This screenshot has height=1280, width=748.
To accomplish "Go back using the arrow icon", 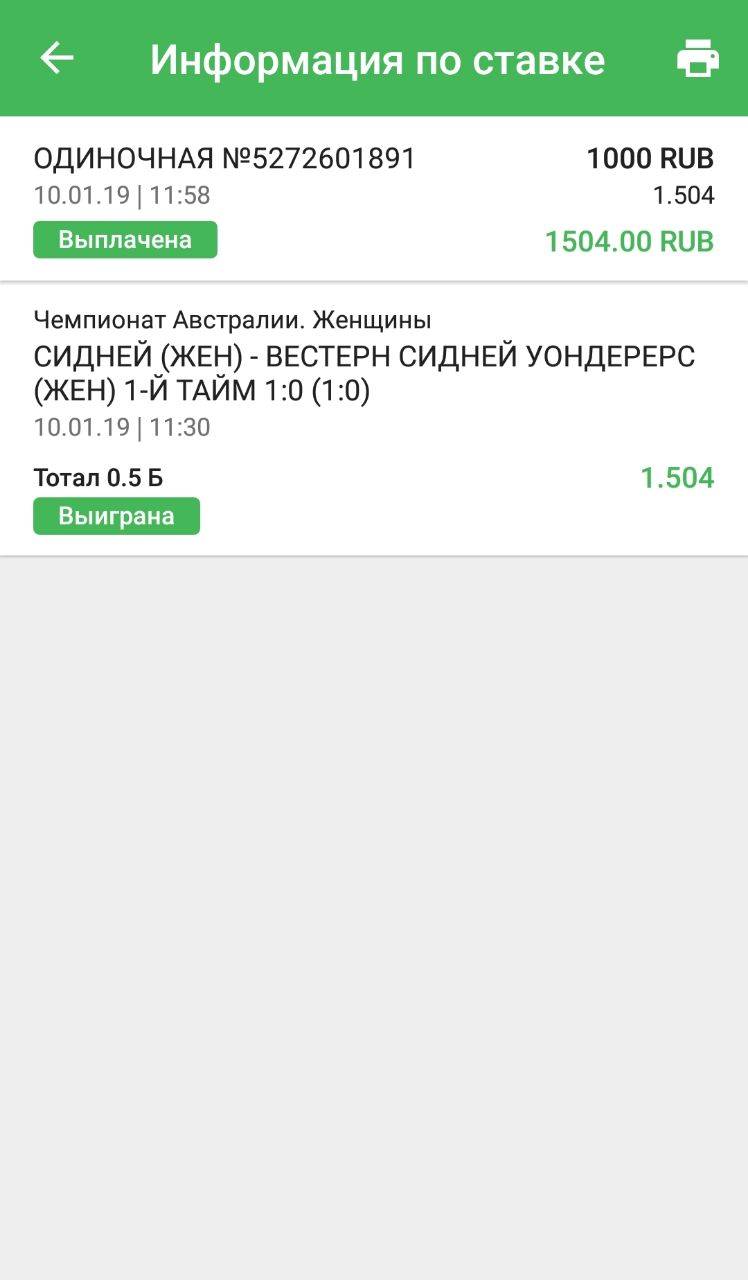I will 57,59.
